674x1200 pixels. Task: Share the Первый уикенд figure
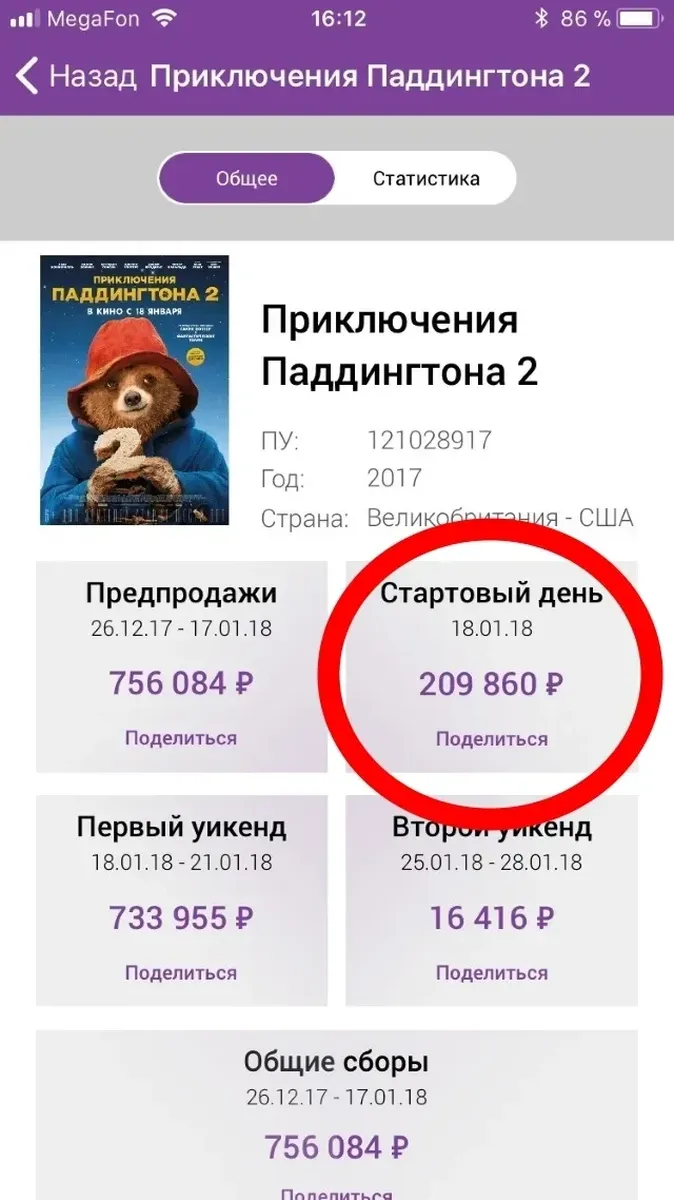pyautogui.click(x=181, y=972)
